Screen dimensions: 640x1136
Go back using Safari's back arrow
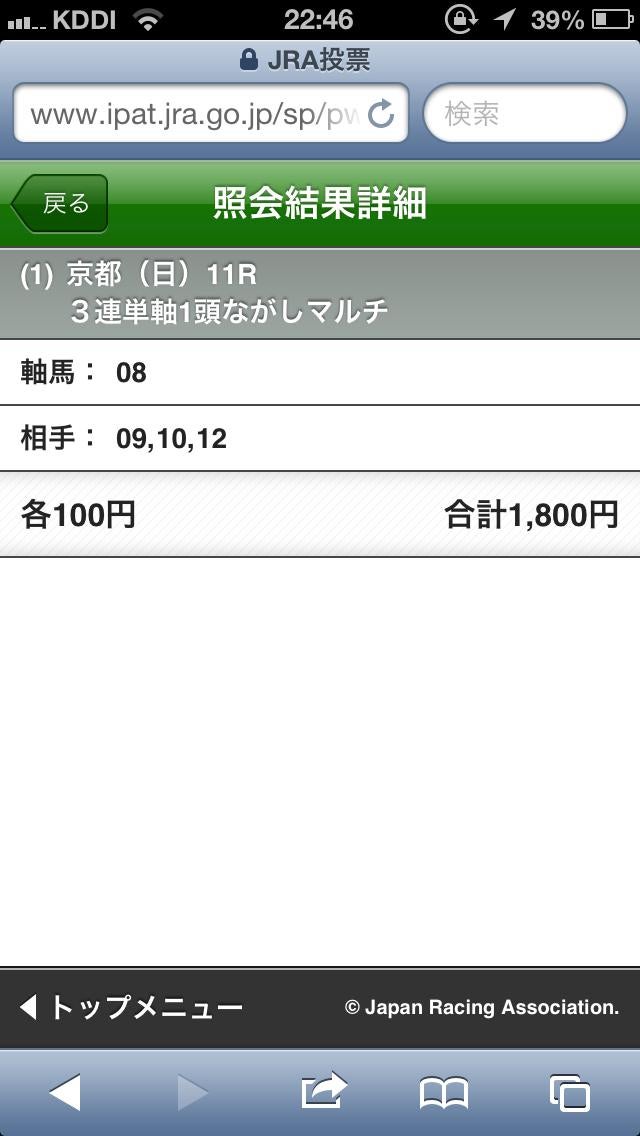click(x=64, y=1093)
